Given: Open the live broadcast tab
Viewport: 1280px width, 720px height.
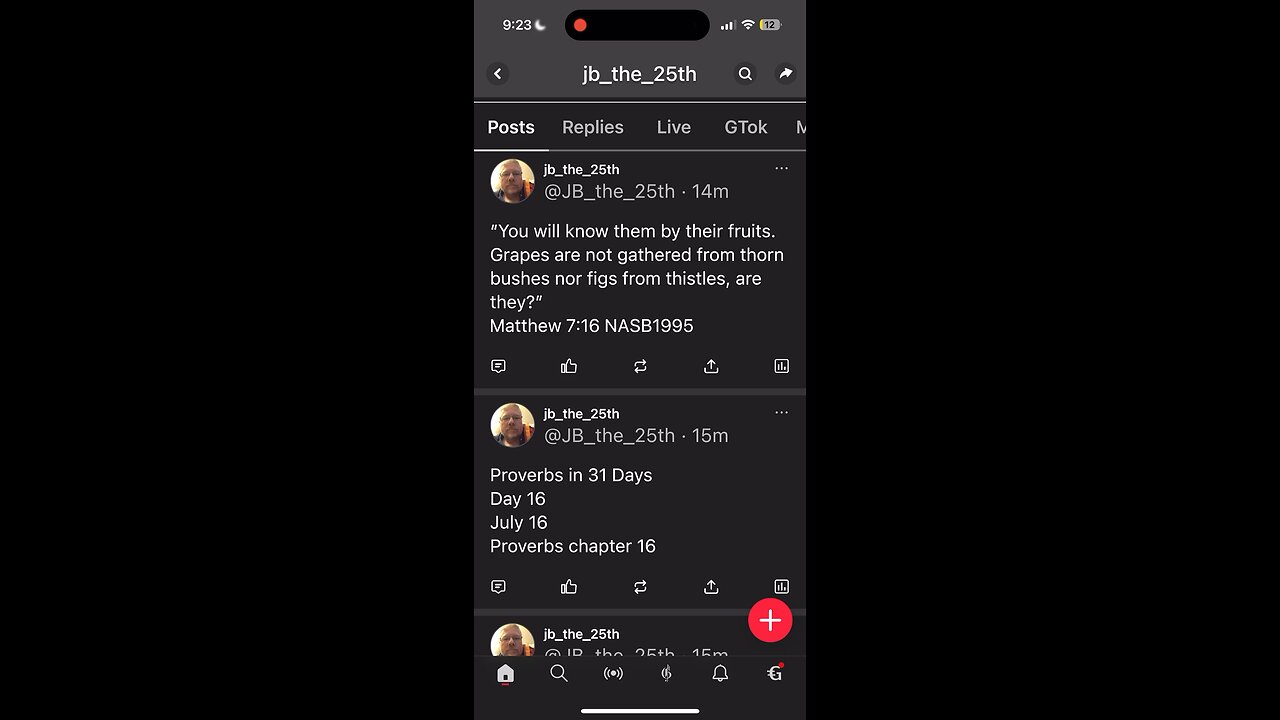Looking at the screenshot, I should tap(613, 674).
